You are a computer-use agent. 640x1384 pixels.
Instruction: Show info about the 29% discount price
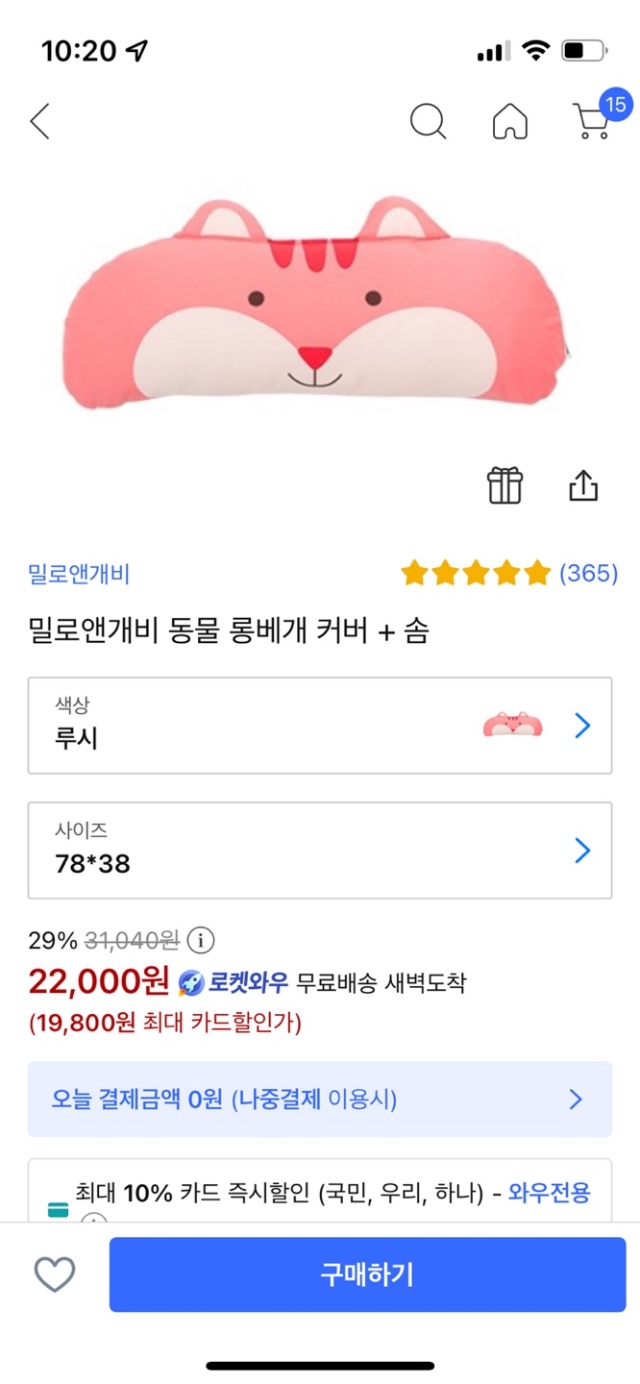pos(202,941)
